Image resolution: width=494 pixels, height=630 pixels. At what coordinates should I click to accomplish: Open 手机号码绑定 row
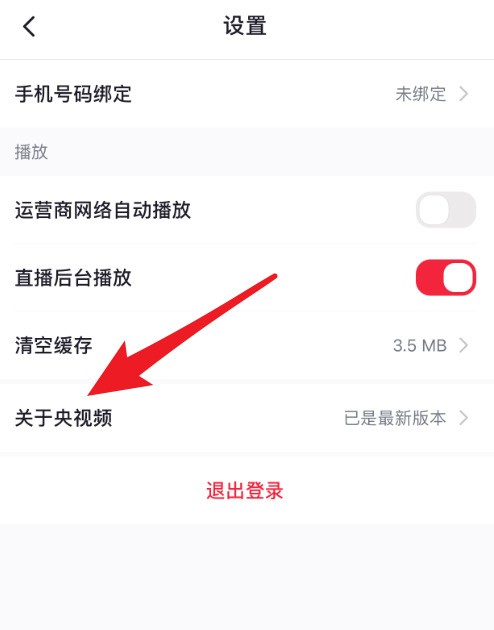(x=247, y=94)
